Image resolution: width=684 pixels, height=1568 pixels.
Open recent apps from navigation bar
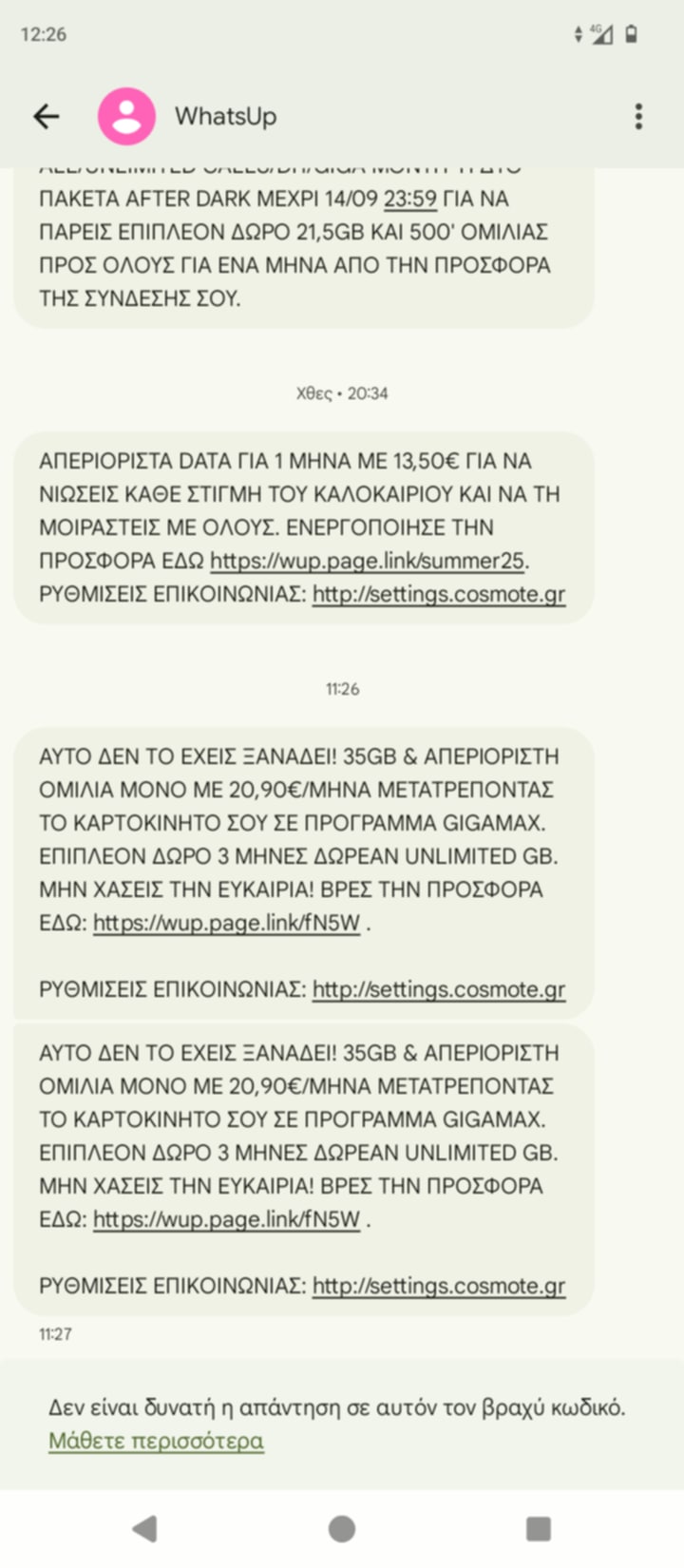pos(539,1528)
